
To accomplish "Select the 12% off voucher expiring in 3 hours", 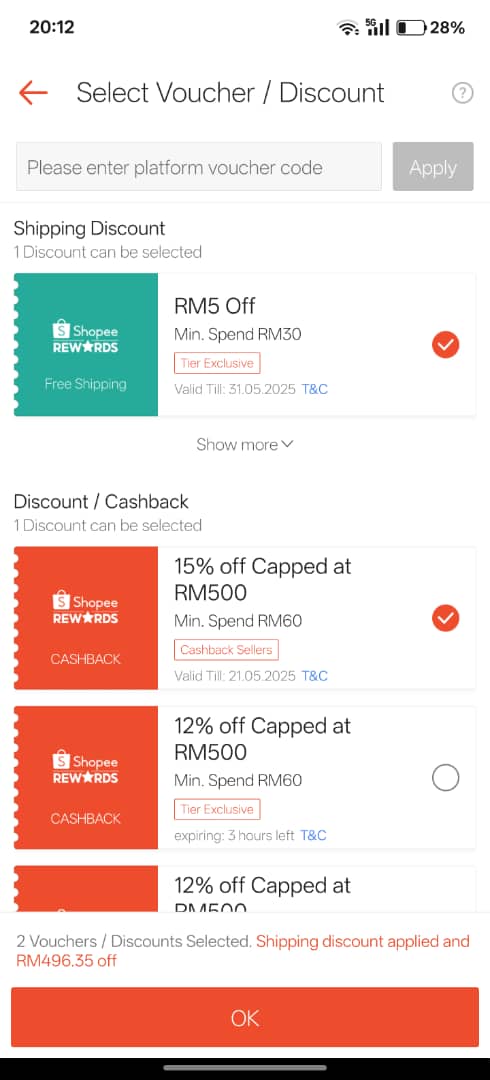I will (445, 778).
